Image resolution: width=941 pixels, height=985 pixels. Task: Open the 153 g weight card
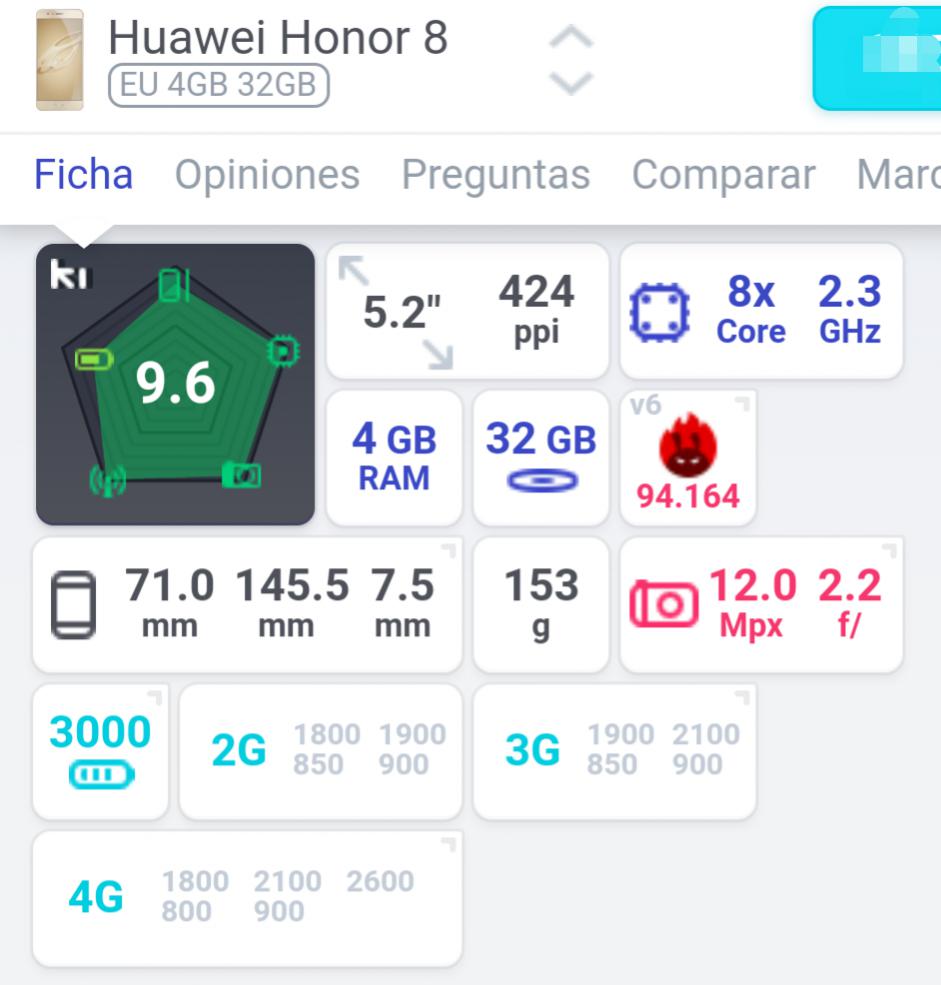(540, 604)
